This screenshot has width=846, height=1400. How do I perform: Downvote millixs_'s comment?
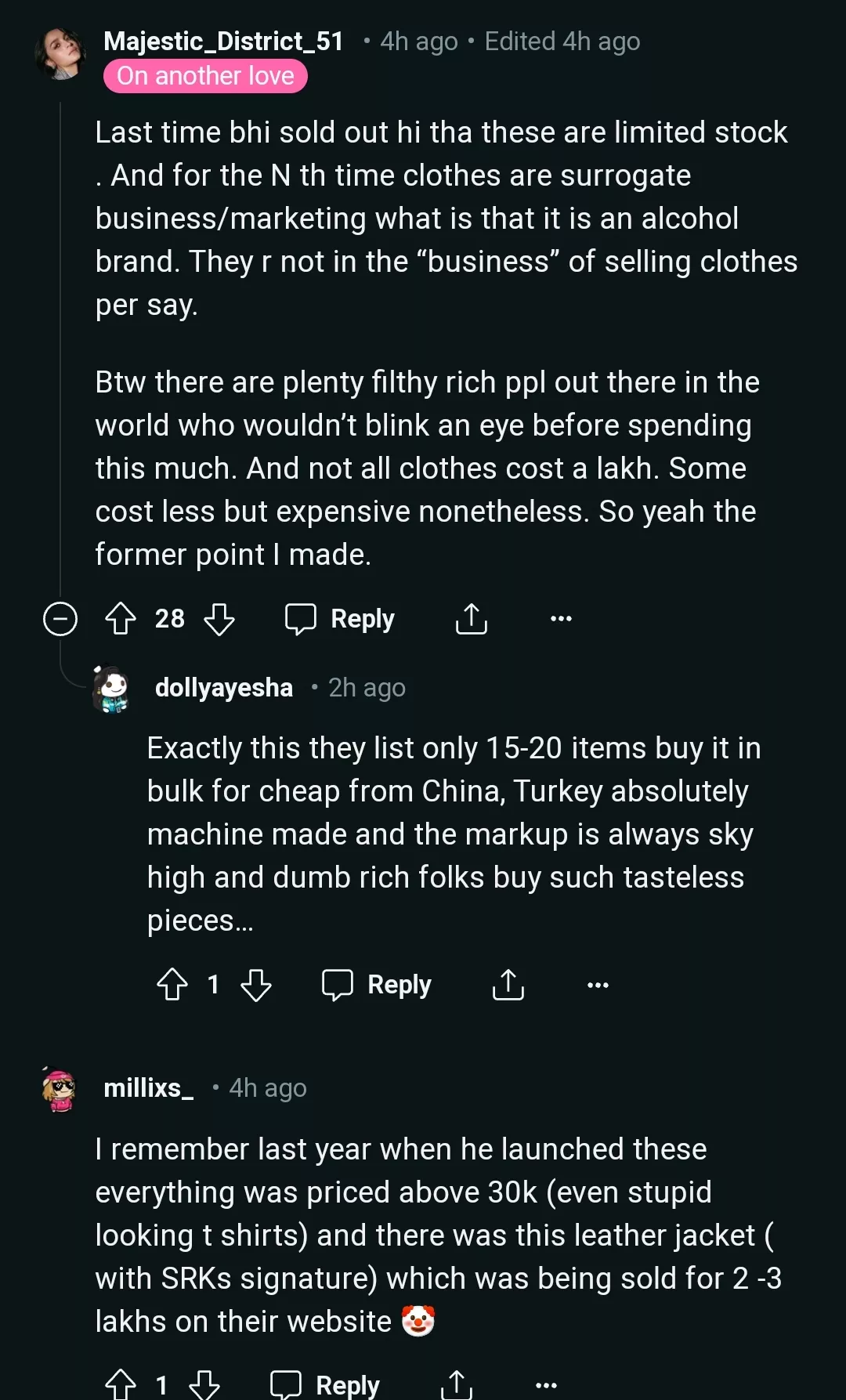click(204, 1384)
